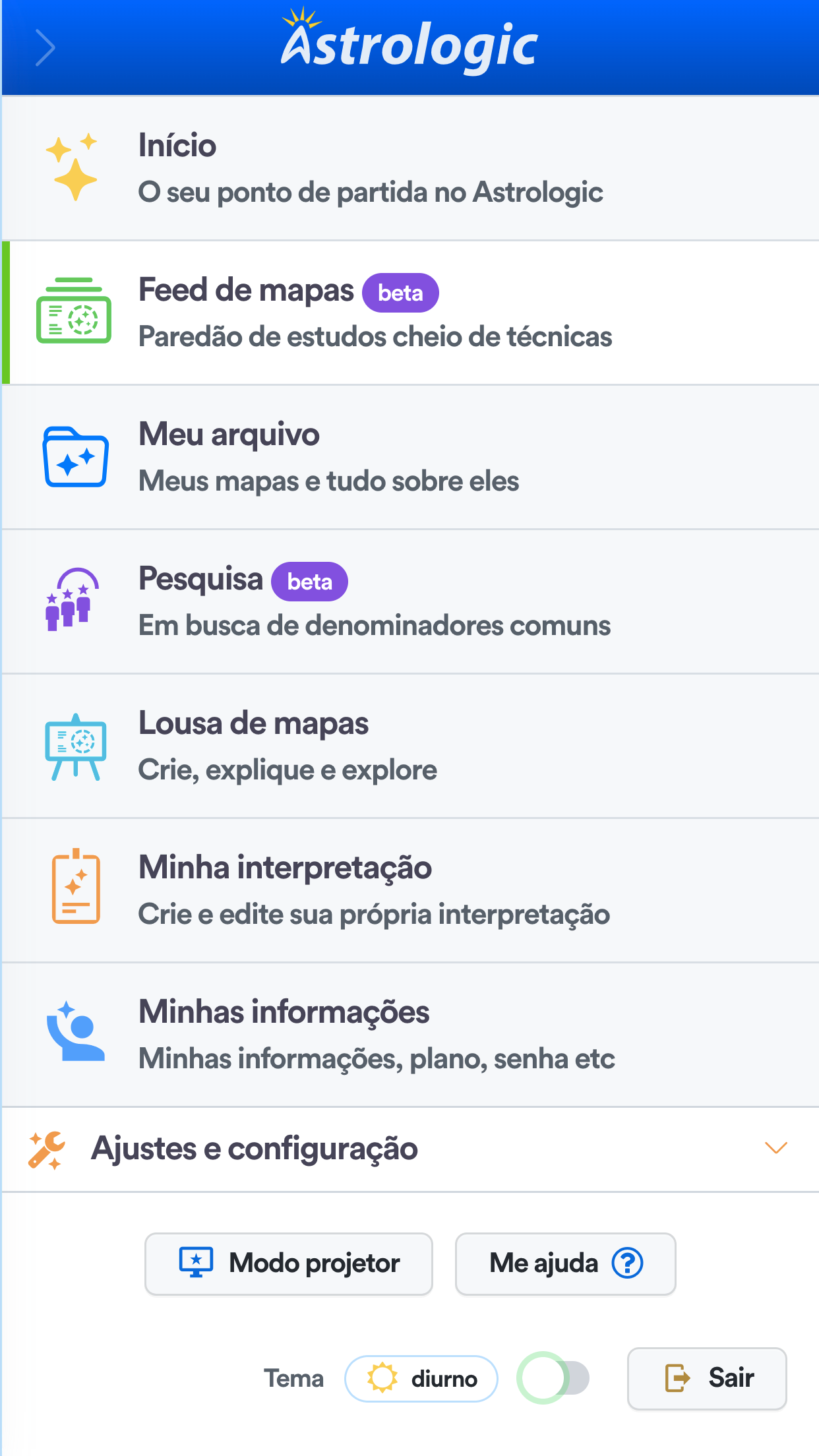Activate Modo projetor
The width and height of the screenshot is (819, 1456).
point(288,1263)
